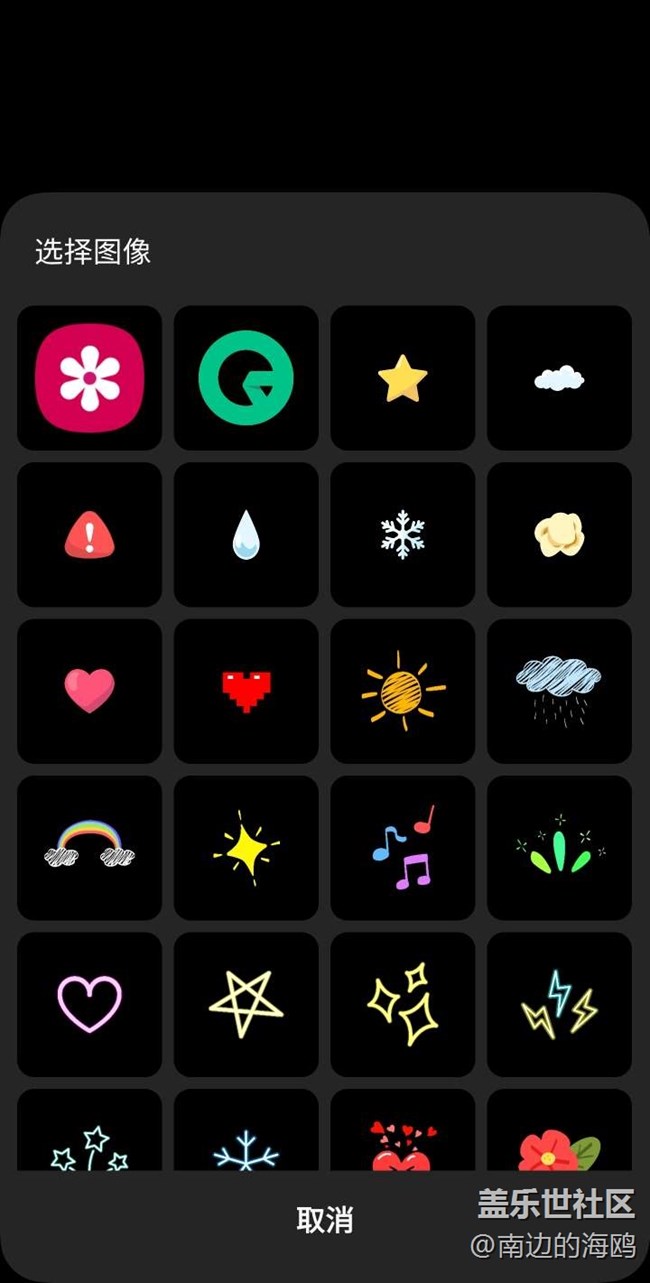The height and width of the screenshot is (1283, 650).
Task: Choose the green circular arrow image
Action: [246, 378]
